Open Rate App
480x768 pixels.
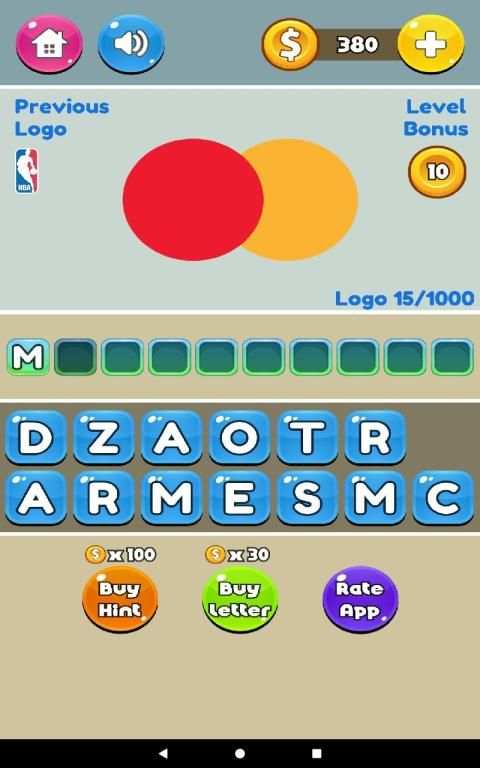point(360,599)
